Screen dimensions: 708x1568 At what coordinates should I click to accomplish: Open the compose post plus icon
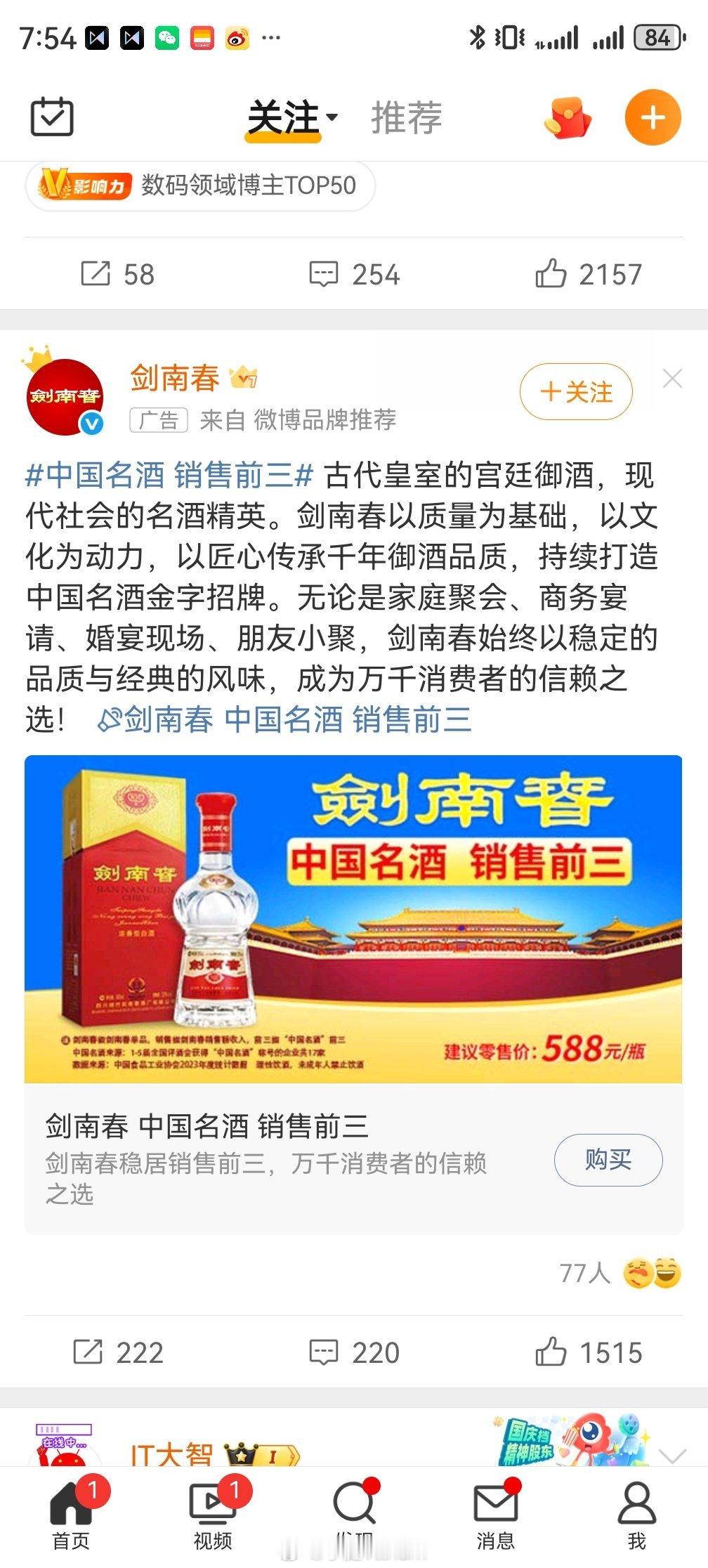(655, 117)
